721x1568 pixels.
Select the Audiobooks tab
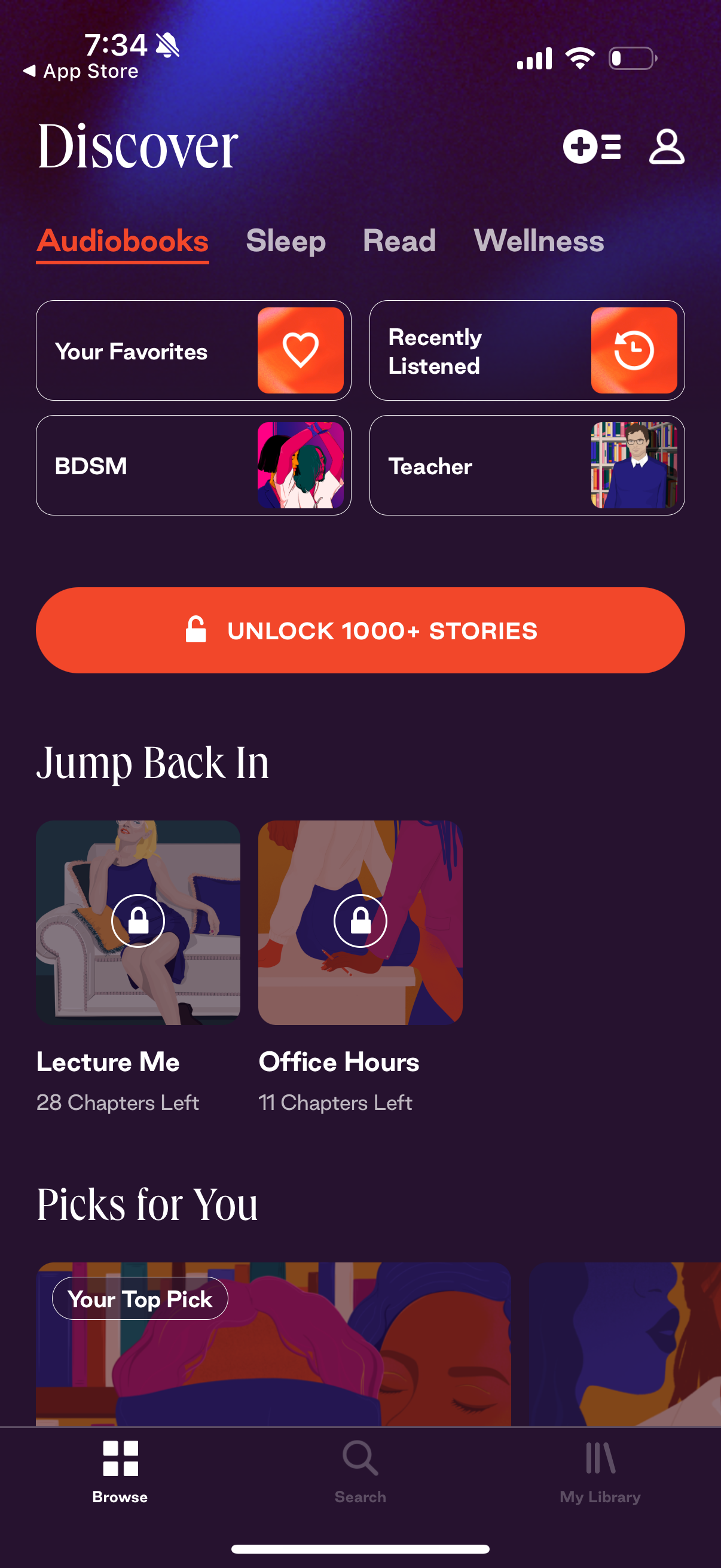pyautogui.click(x=123, y=241)
